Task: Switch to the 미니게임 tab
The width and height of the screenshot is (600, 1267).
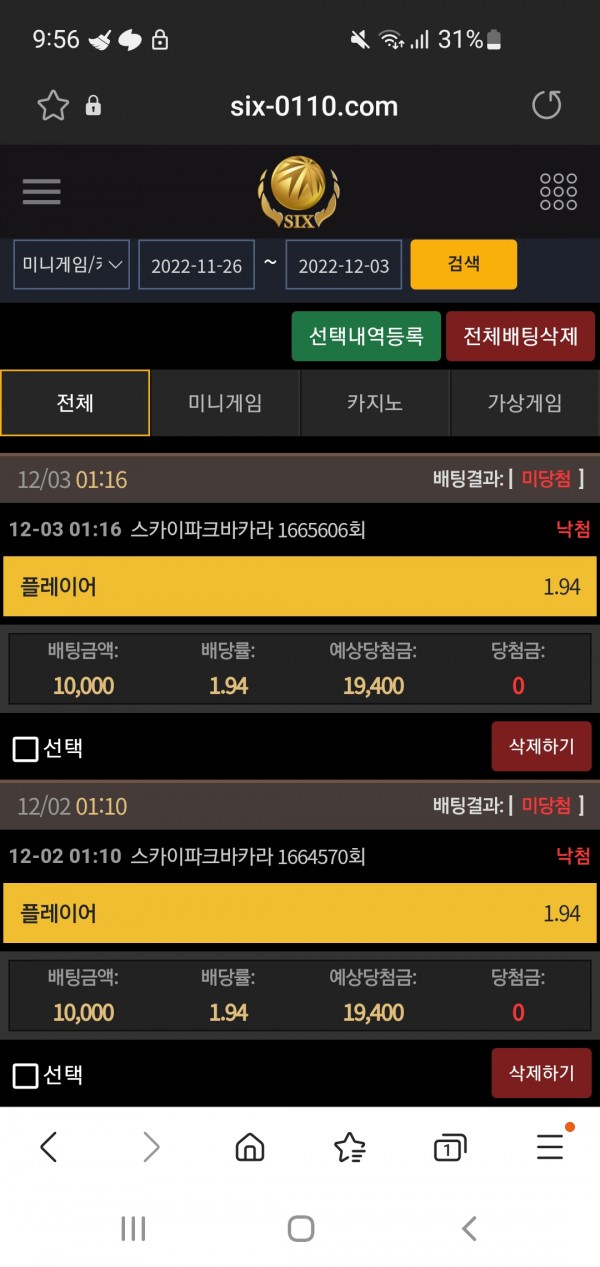Action: pos(225,403)
